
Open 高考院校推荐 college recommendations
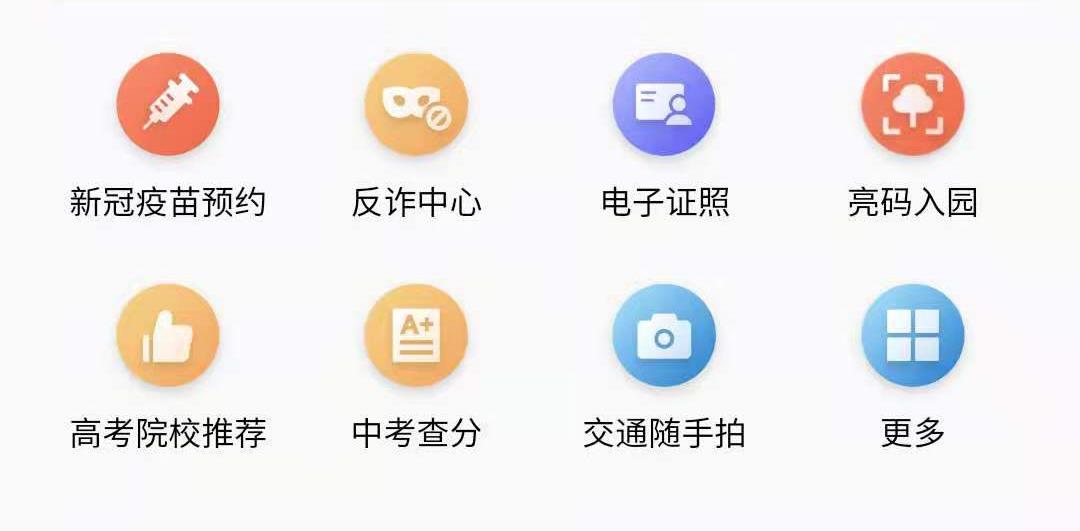tap(168, 336)
